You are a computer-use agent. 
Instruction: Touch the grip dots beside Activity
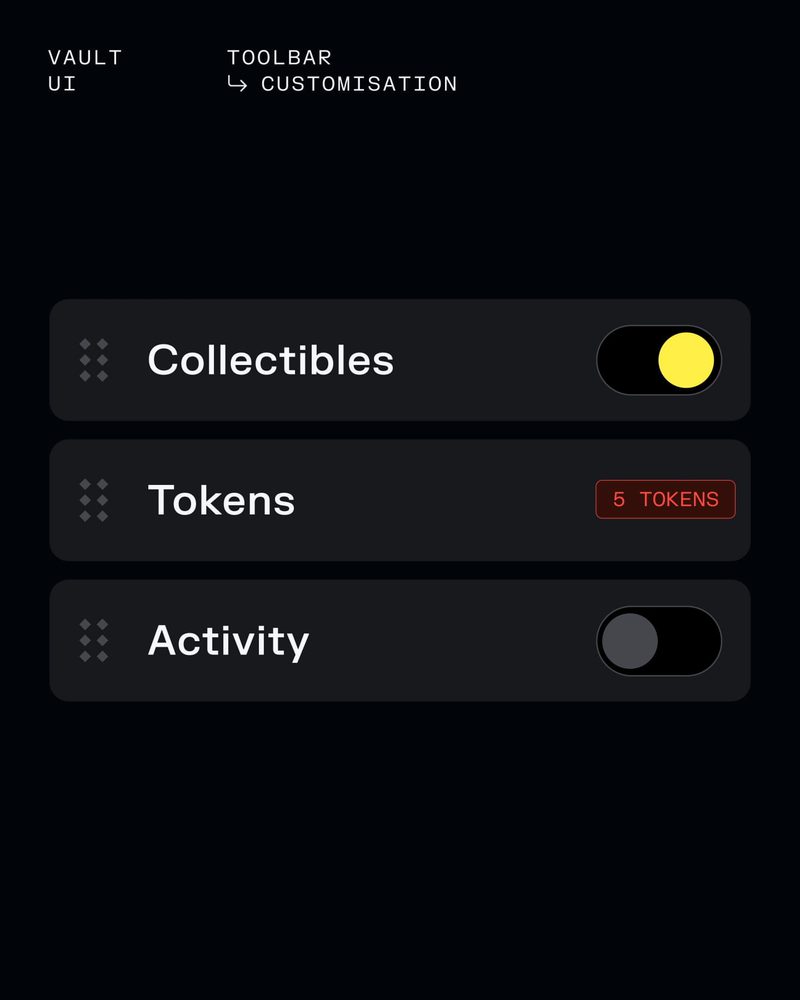94,641
